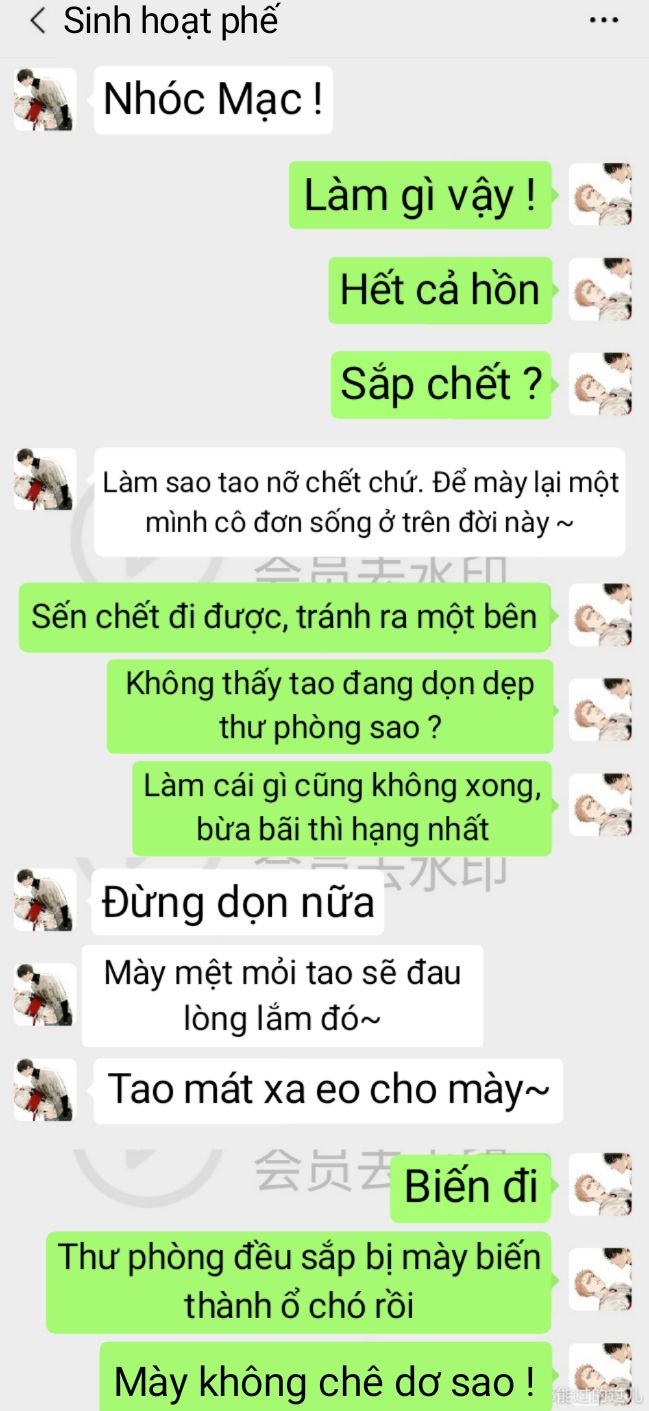
Task: Open sender's avatar beside 'Nhóc Mạc !'
Action: (x=44, y=100)
